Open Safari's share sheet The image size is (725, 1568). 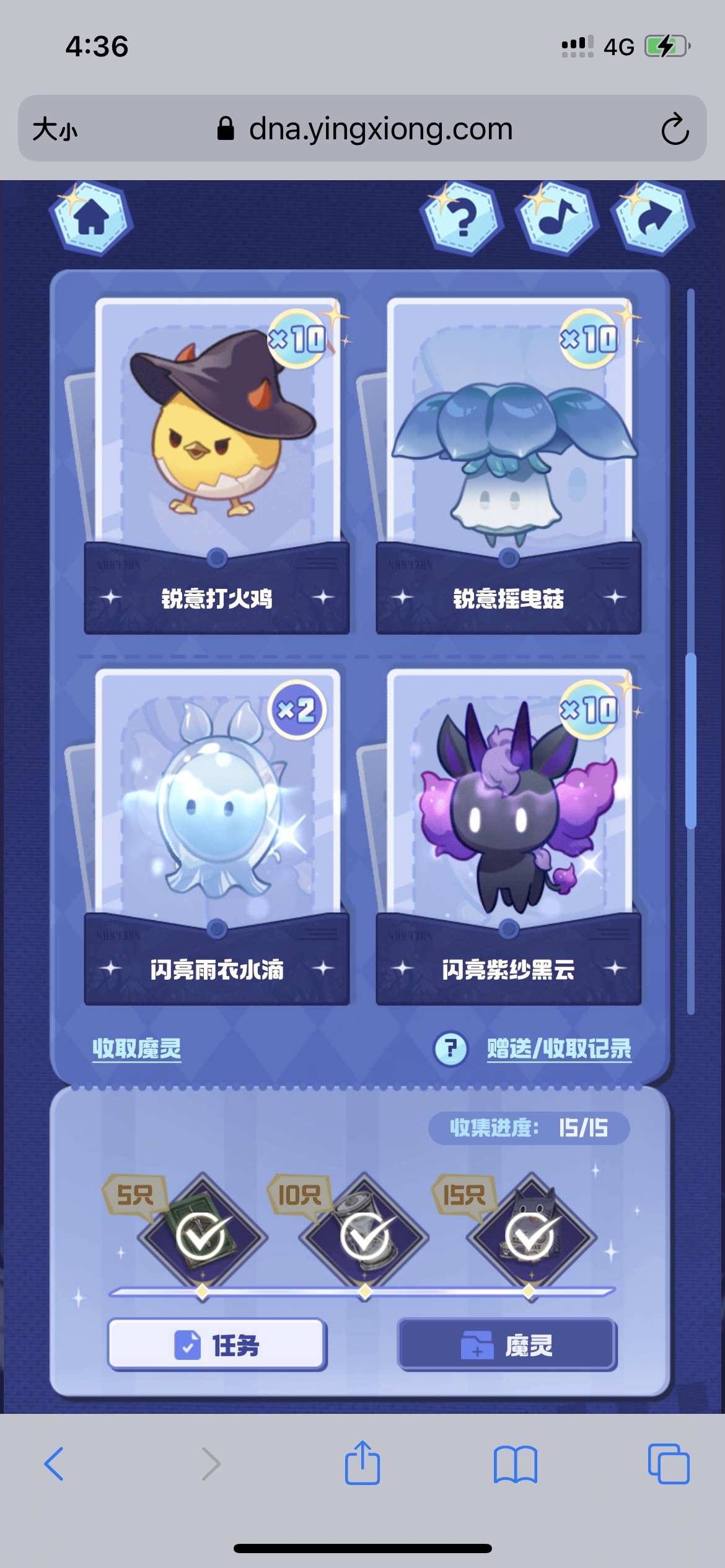362,1463
